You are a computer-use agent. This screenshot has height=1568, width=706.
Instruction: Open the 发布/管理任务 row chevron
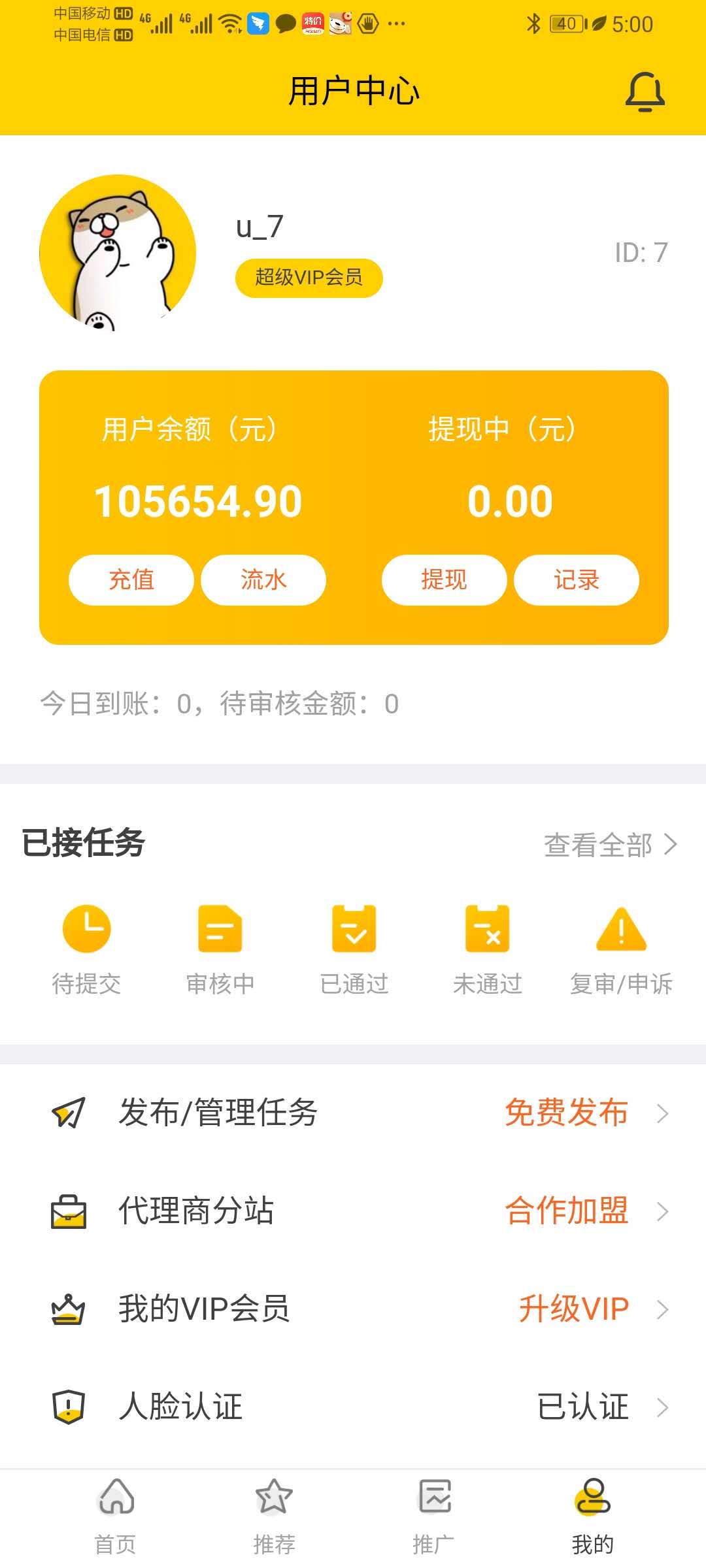click(662, 1113)
